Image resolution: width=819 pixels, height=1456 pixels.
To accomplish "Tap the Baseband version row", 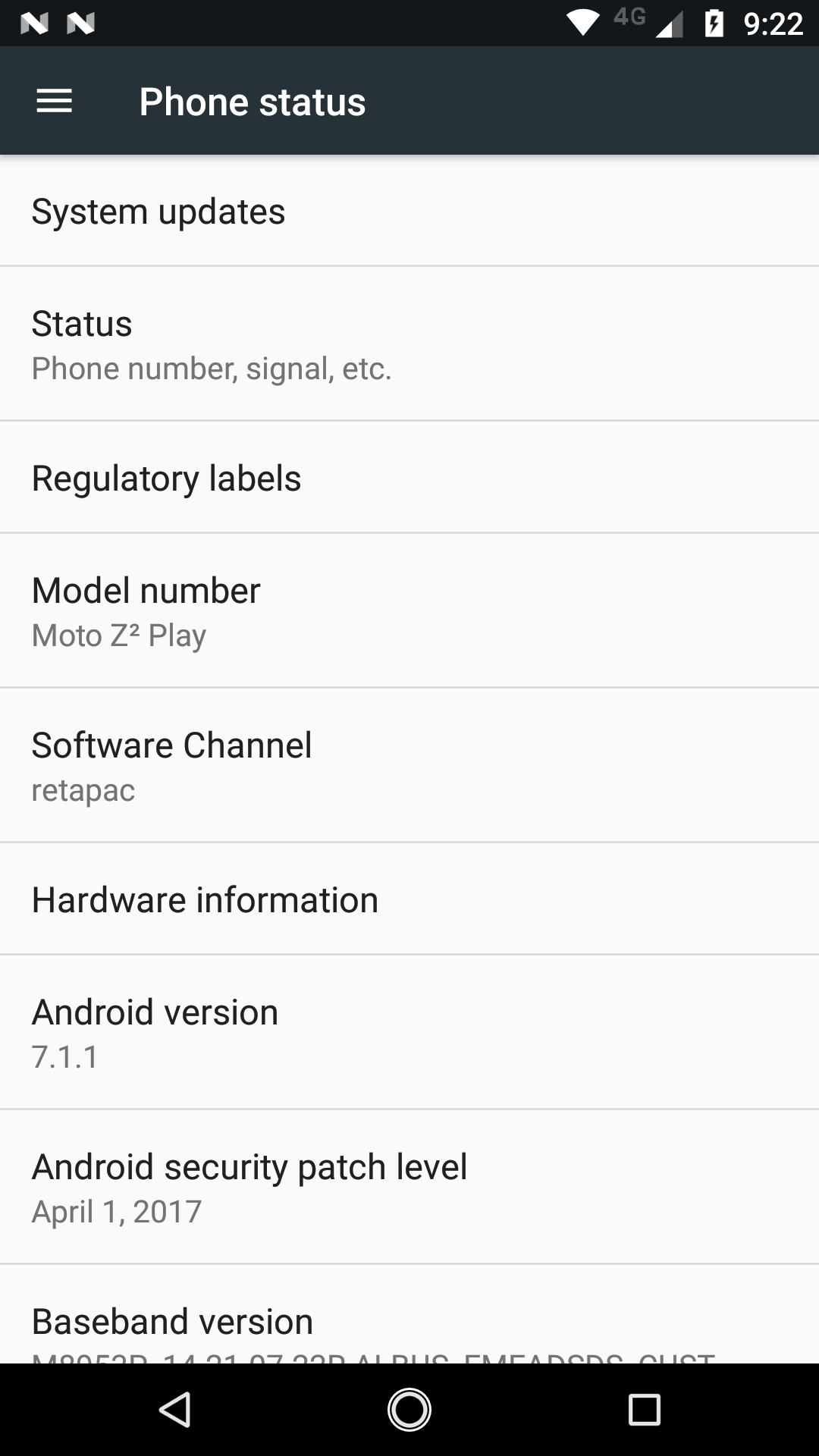I will click(x=409, y=1314).
